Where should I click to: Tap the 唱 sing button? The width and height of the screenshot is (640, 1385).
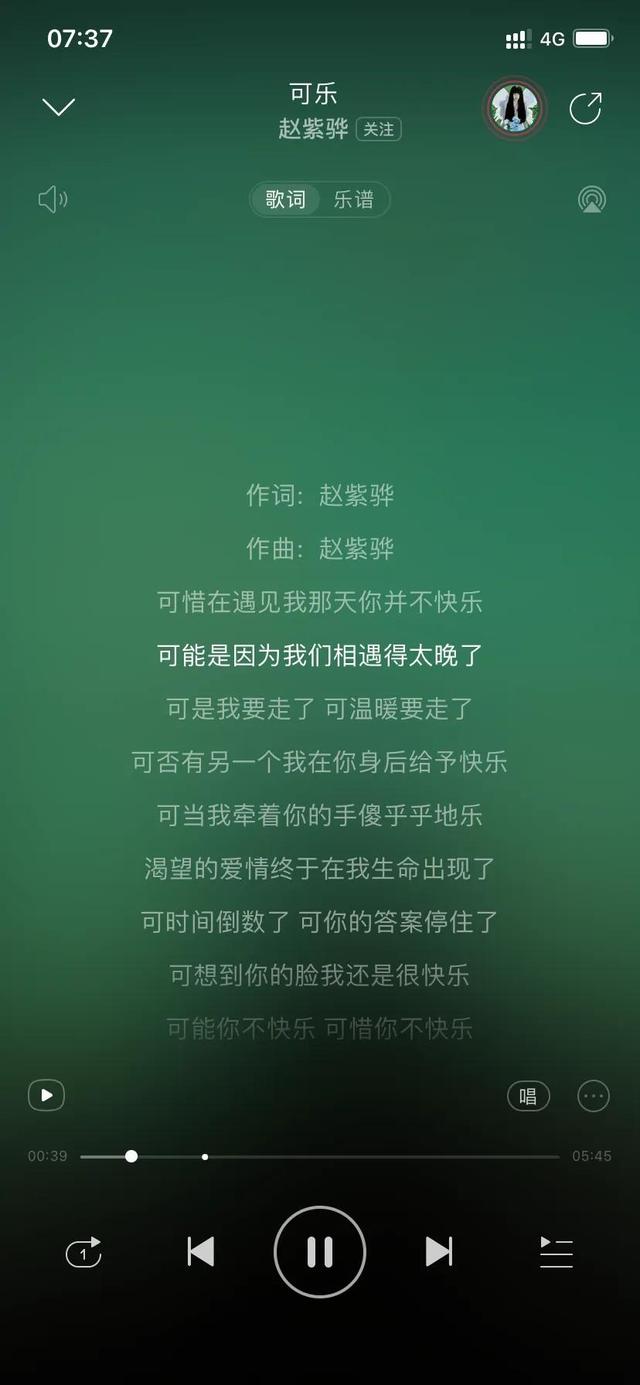528,1095
